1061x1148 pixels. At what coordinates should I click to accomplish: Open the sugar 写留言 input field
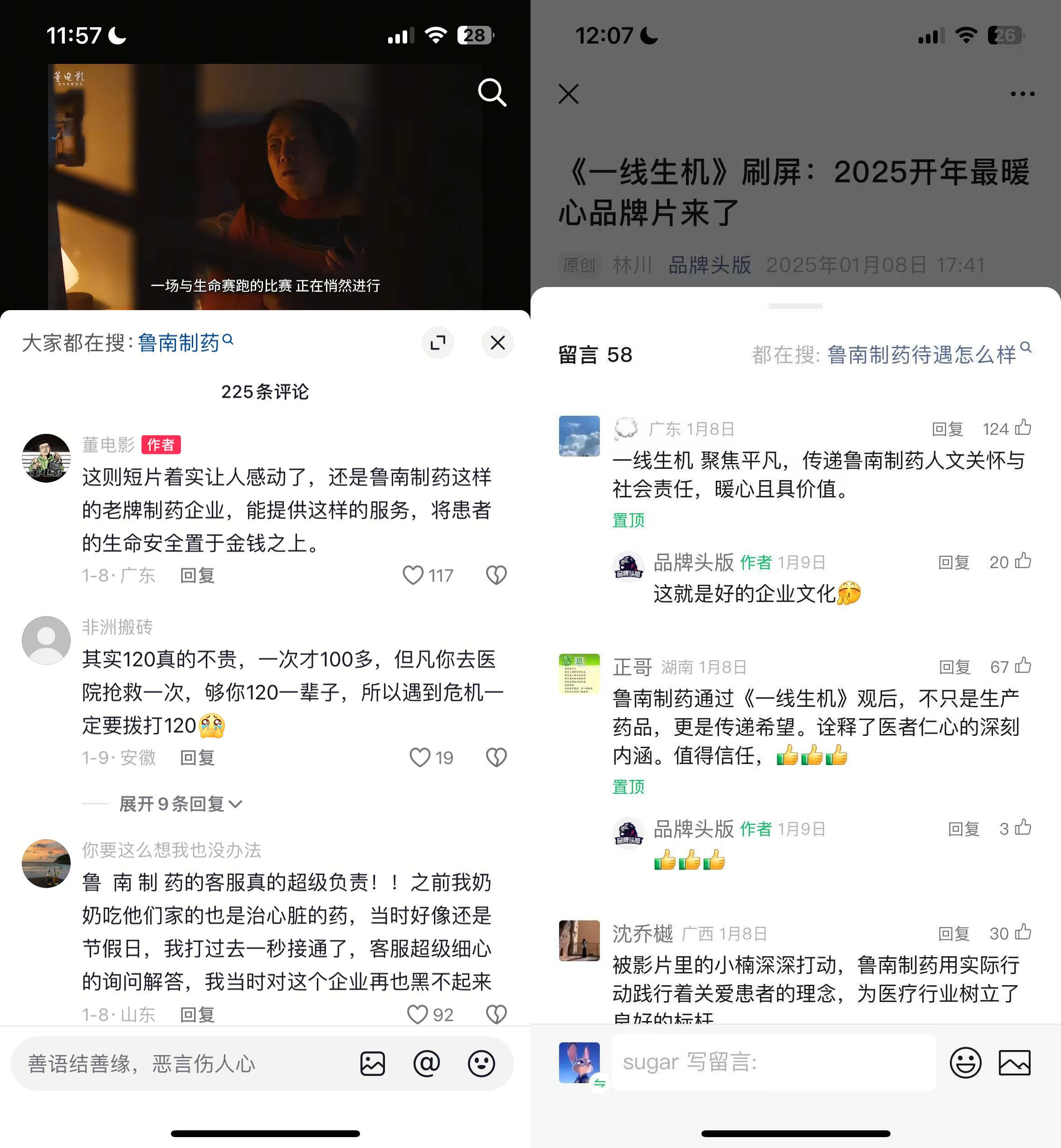click(x=773, y=1062)
